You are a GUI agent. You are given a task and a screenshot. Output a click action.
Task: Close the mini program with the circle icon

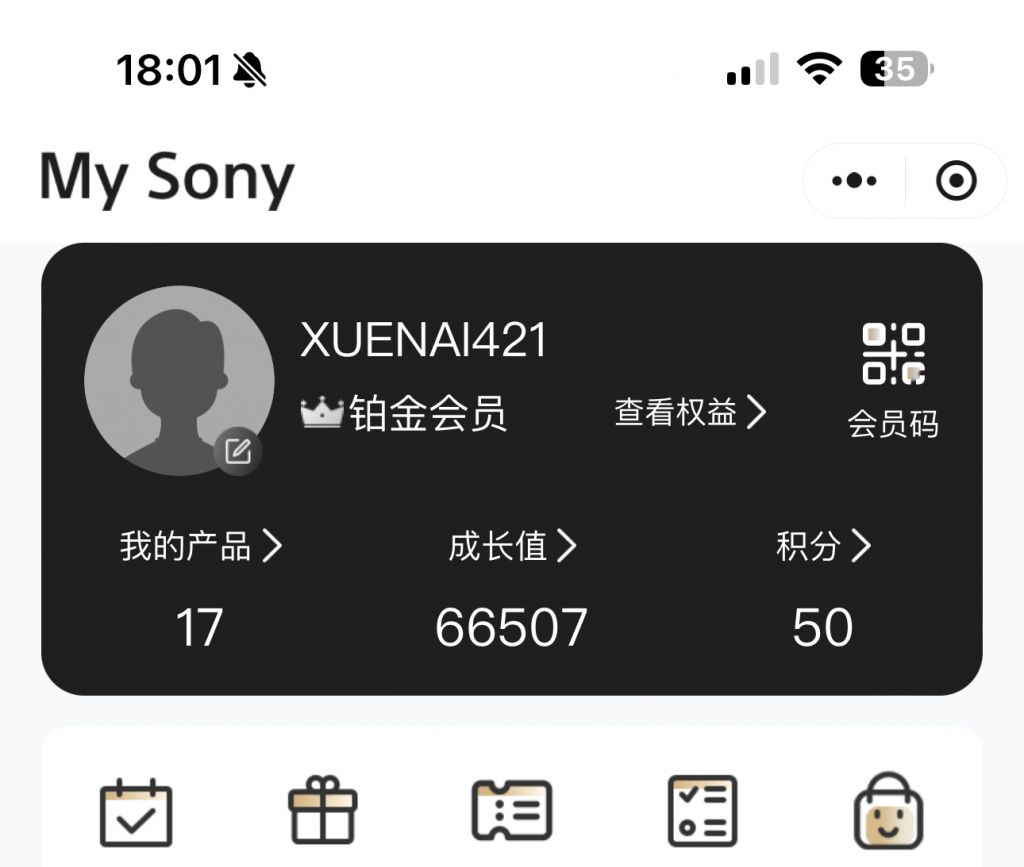click(x=956, y=181)
